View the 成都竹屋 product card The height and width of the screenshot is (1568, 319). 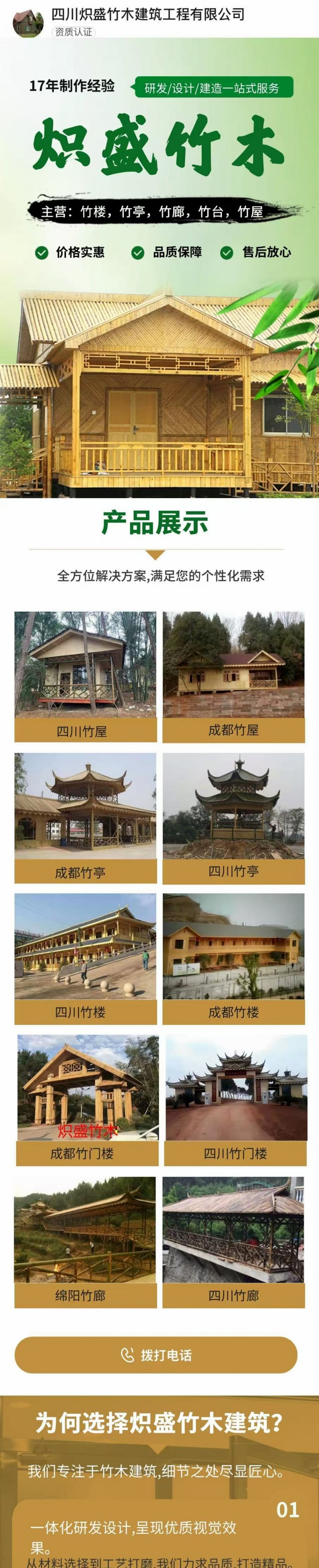click(x=233, y=677)
